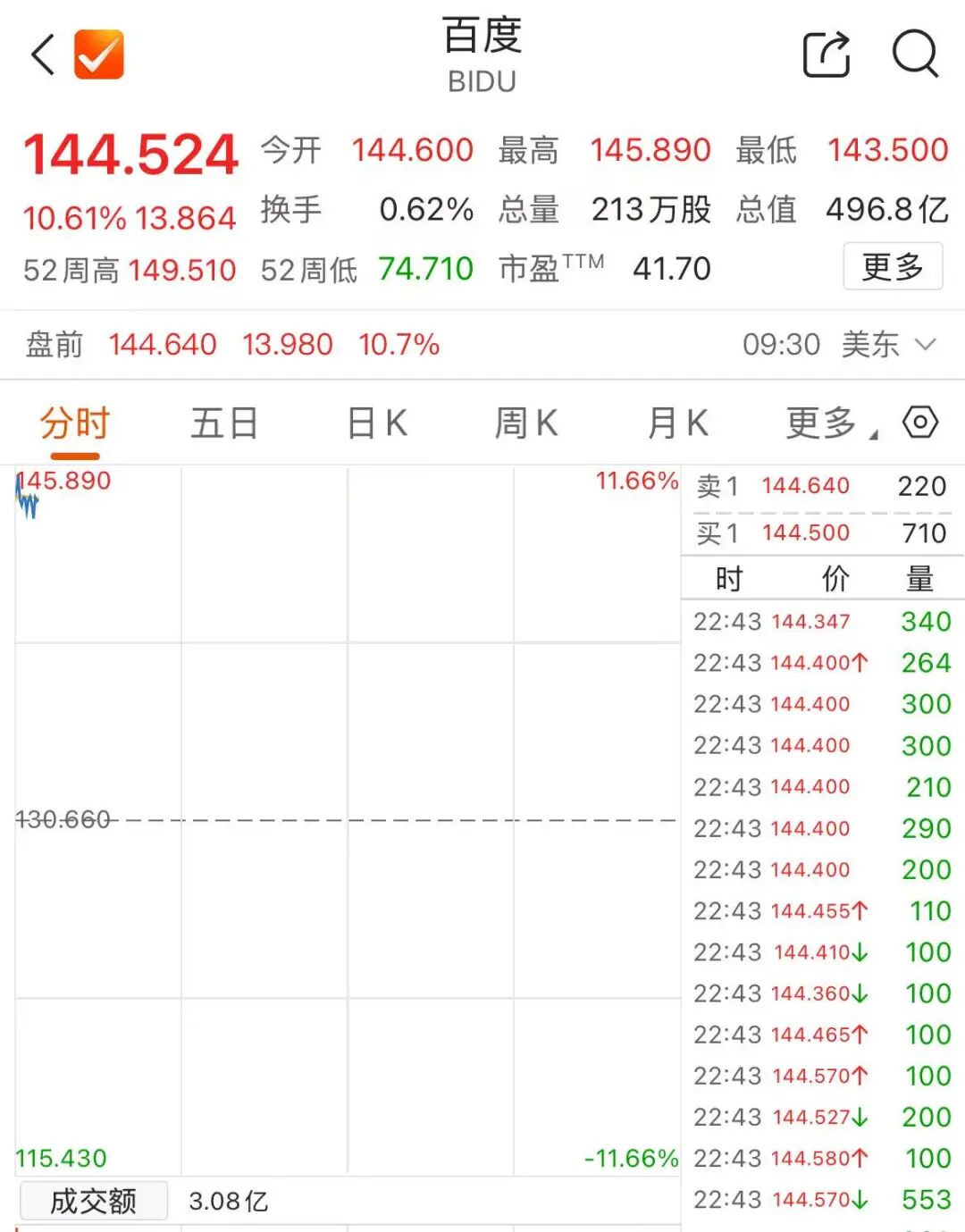
Task: Select the 分时 chart tab
Action: click(74, 423)
